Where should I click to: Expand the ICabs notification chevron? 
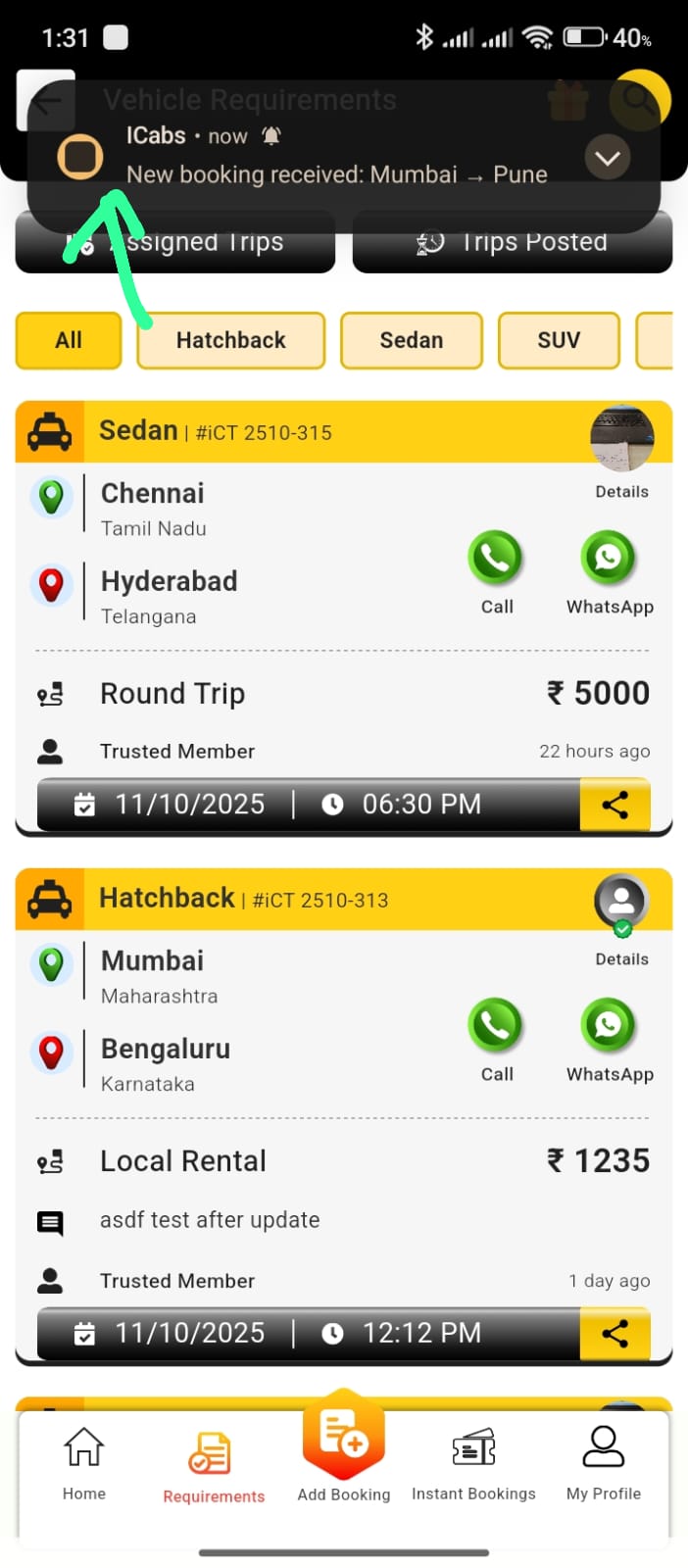click(x=608, y=158)
